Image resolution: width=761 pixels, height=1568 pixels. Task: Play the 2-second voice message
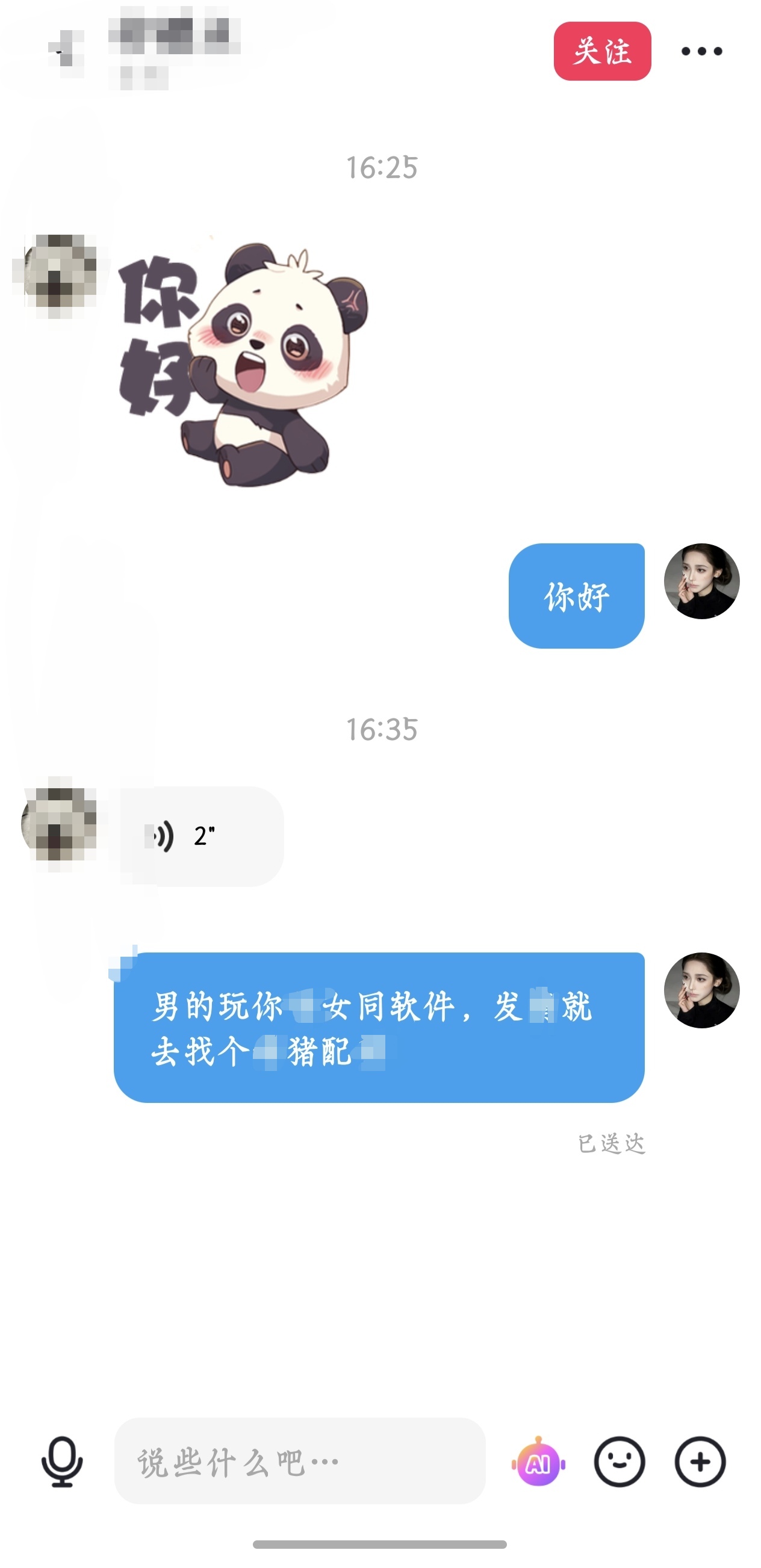coord(202,836)
